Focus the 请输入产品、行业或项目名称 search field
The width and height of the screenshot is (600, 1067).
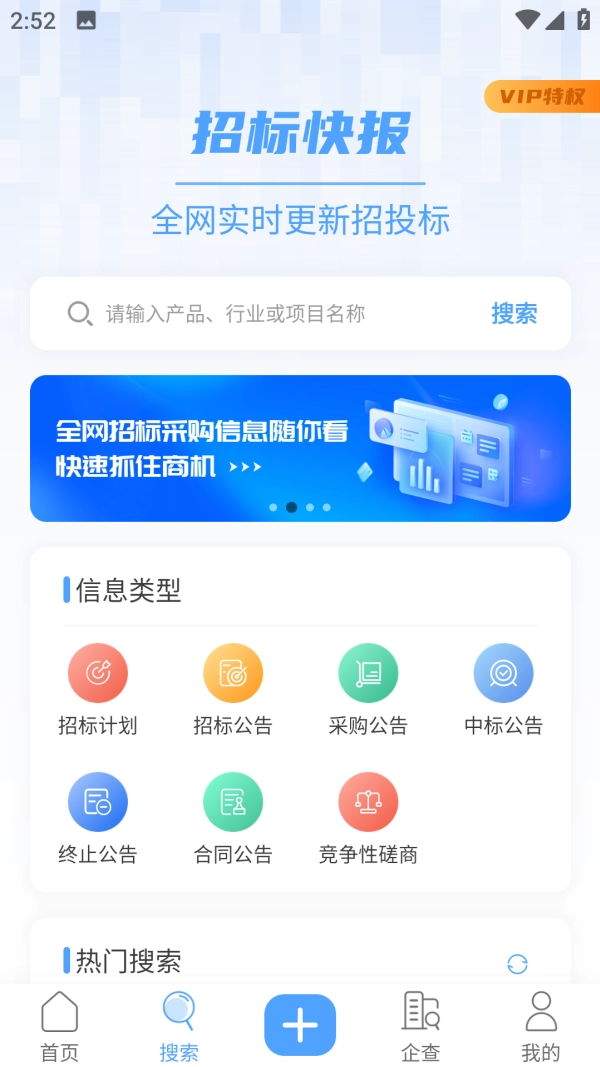coord(270,314)
